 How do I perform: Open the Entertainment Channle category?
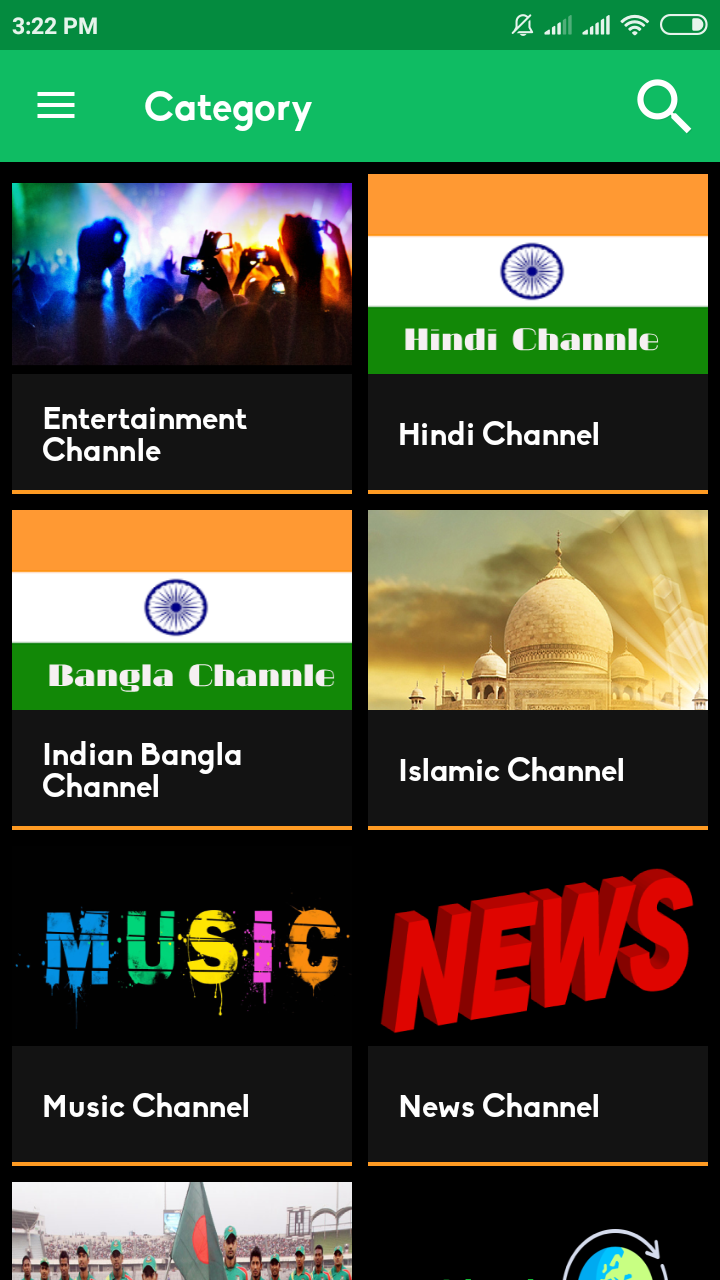pos(182,335)
